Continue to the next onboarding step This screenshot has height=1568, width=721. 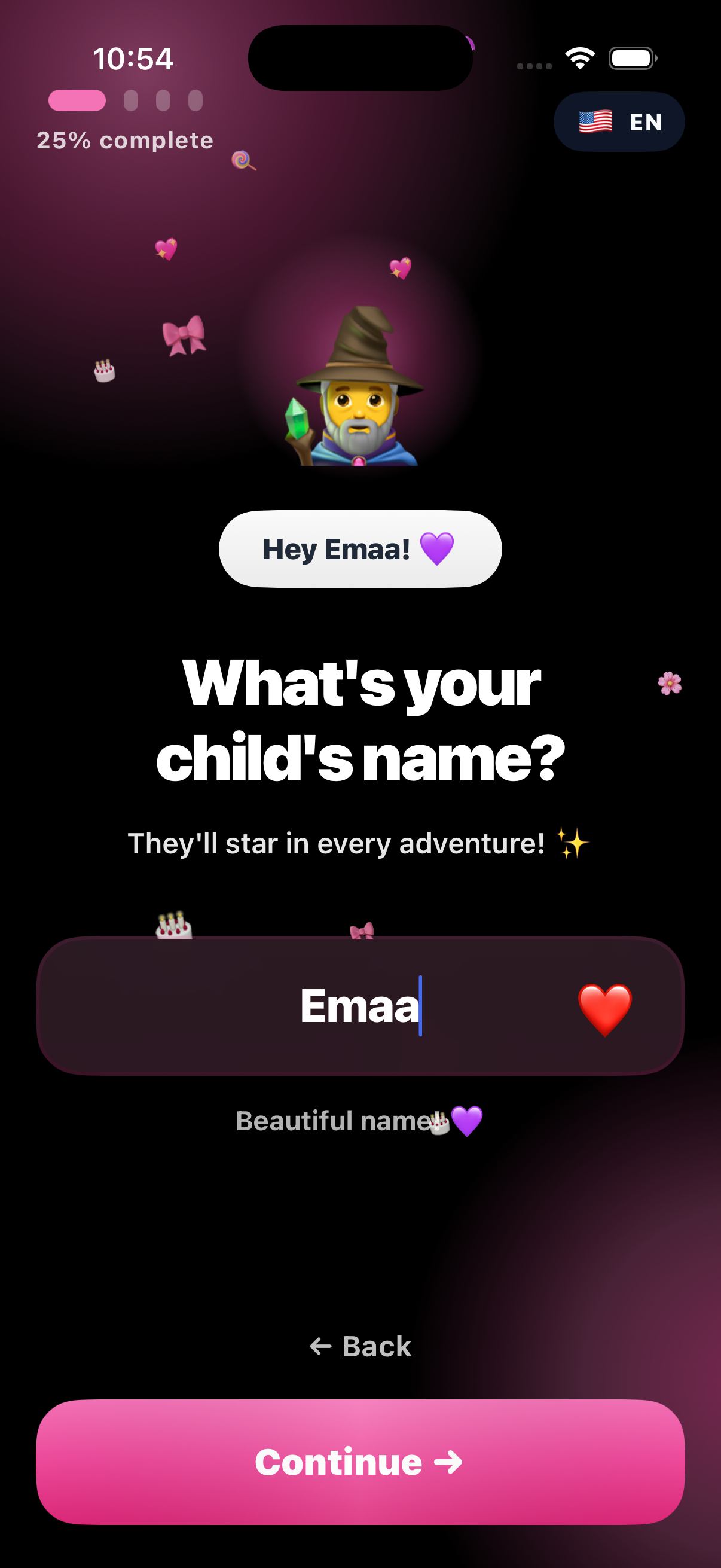click(360, 1462)
